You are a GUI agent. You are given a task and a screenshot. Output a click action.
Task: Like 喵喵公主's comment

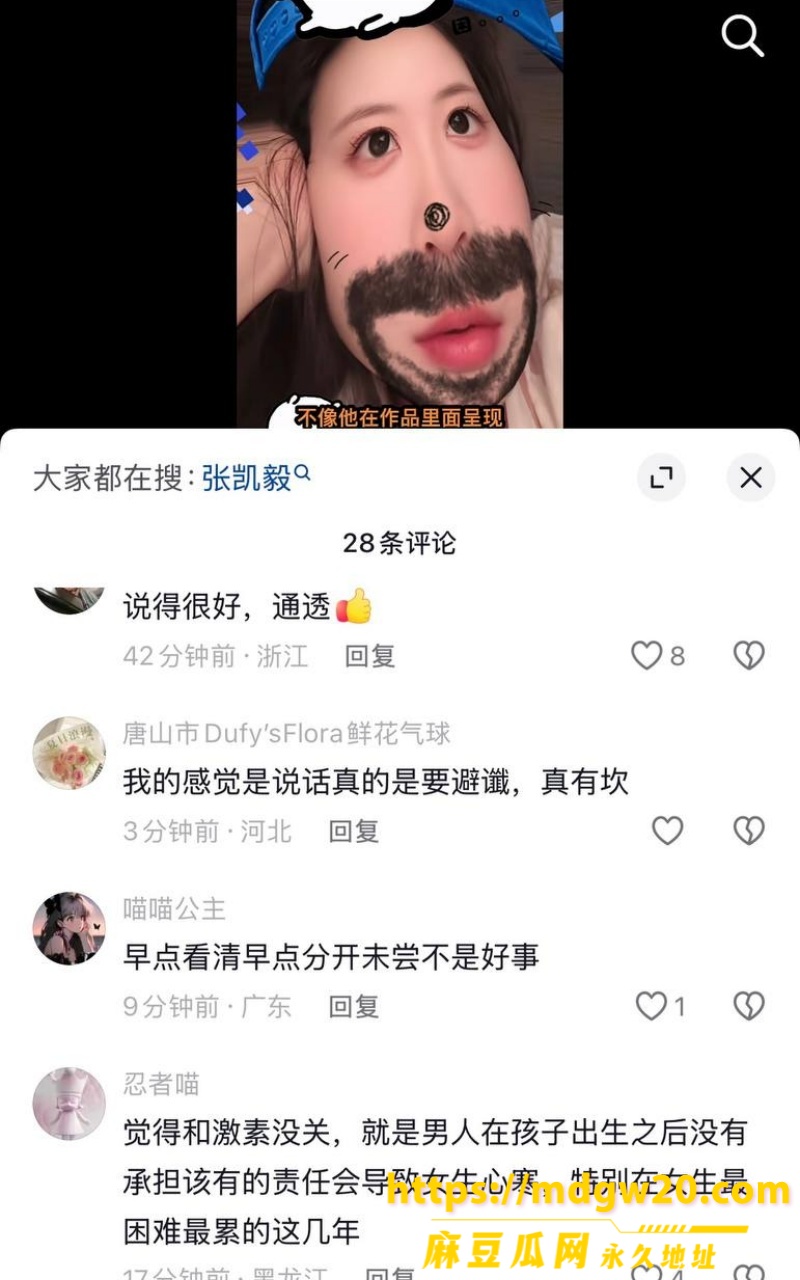(661, 1006)
